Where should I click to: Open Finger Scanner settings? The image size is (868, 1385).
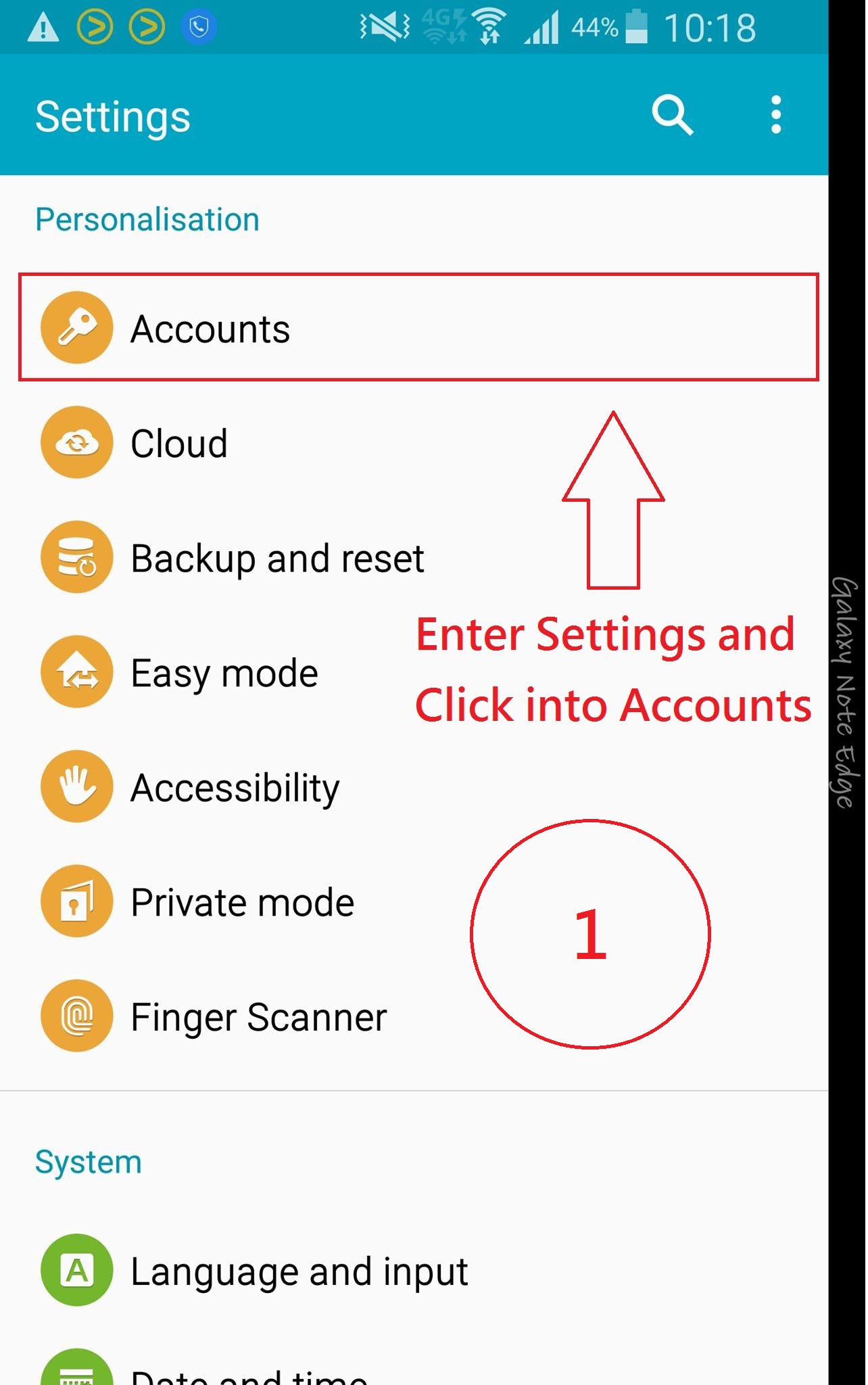258,1017
